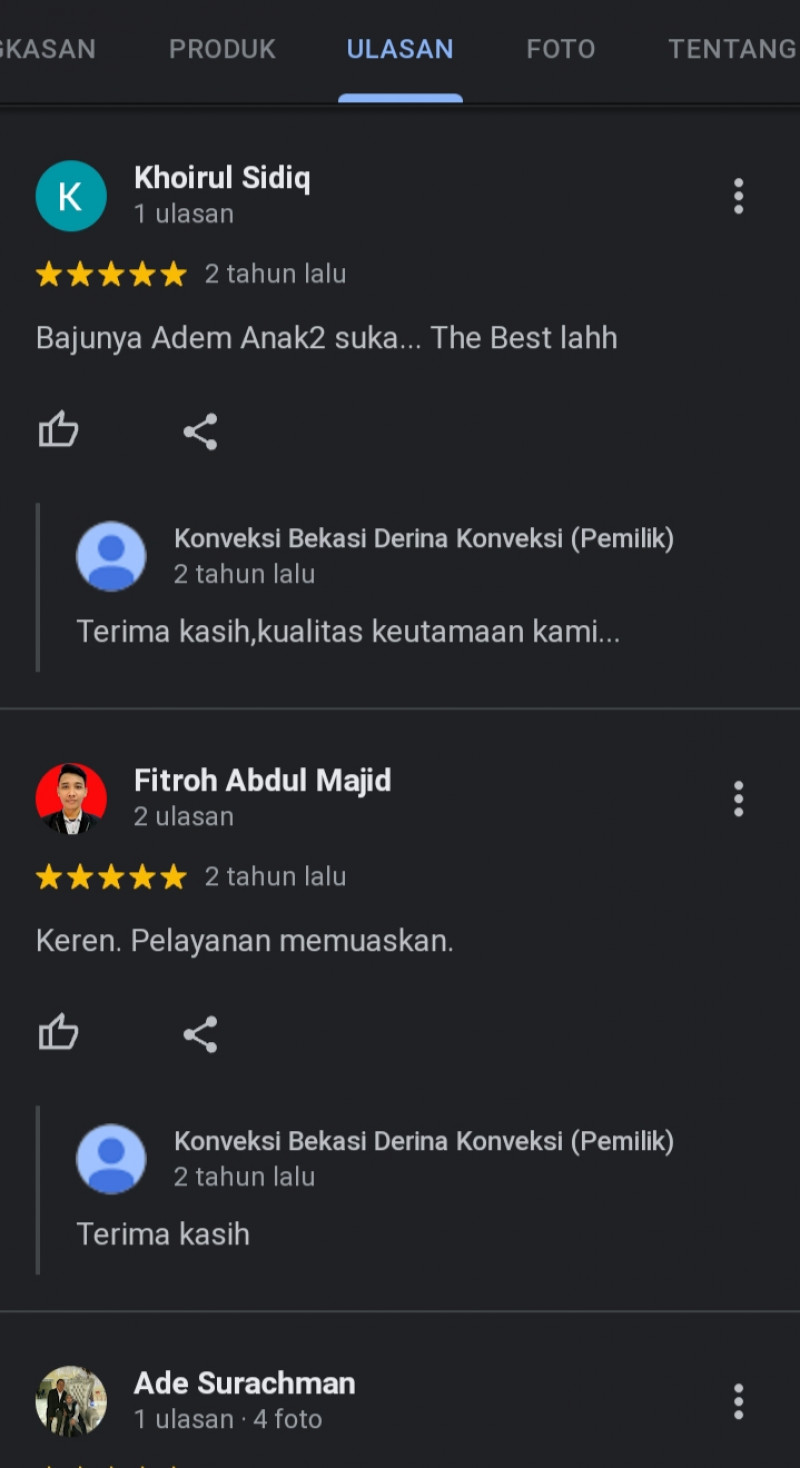Share Fitroh Abdul Majid's review

tap(200, 1034)
